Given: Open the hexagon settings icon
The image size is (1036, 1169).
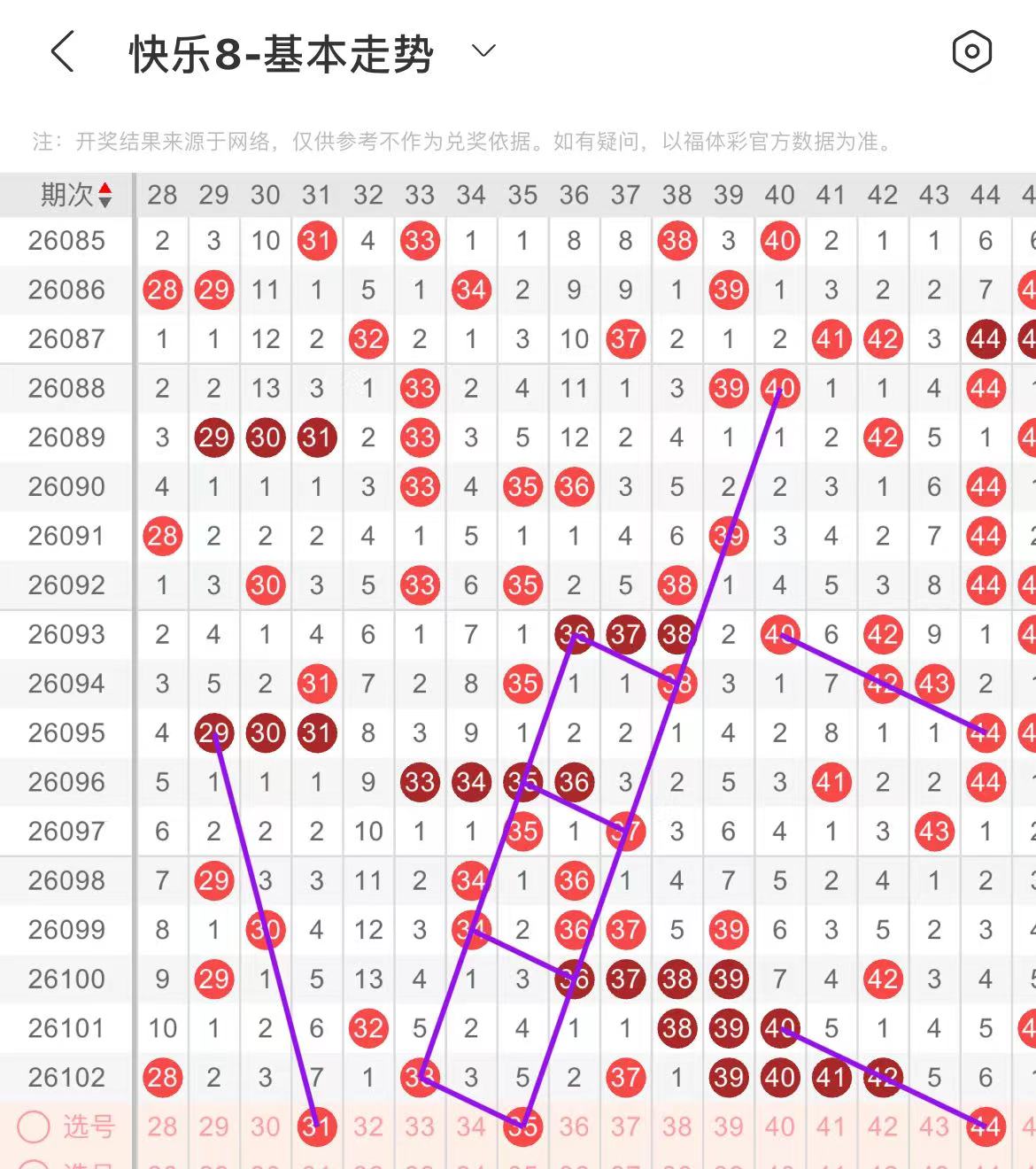Looking at the screenshot, I should tap(971, 51).
